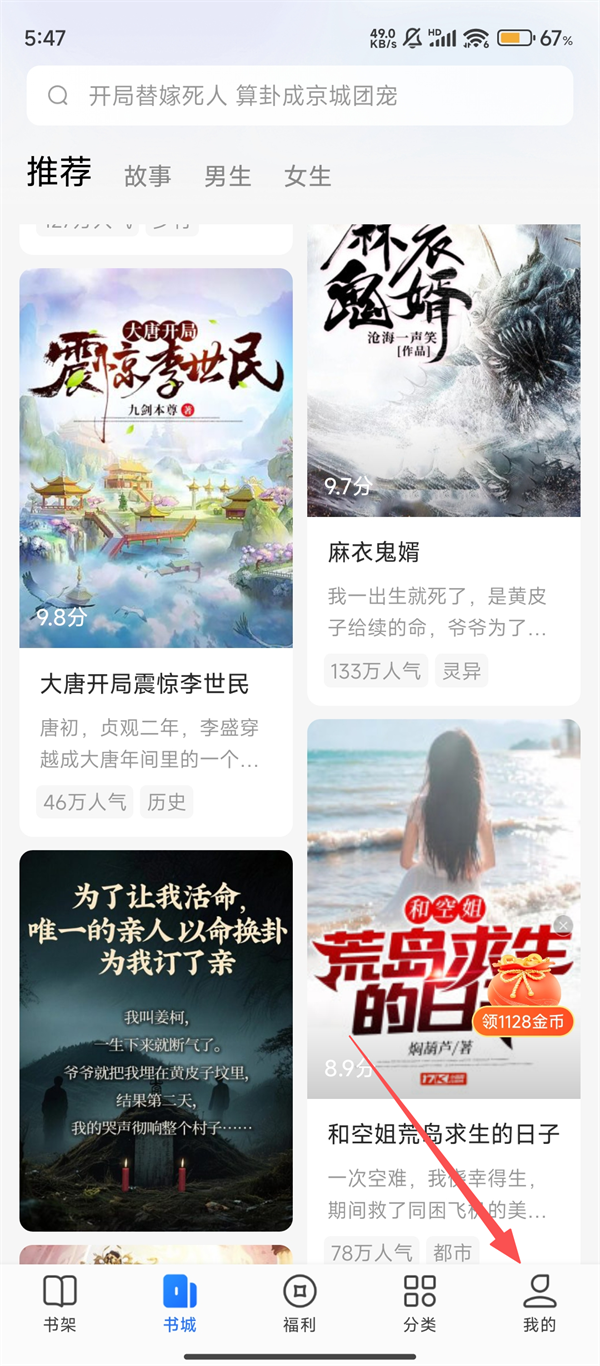Viewport: 600px width, 1366px height.
Task: Switch to the 推荐 tab
Action: pos(59,173)
